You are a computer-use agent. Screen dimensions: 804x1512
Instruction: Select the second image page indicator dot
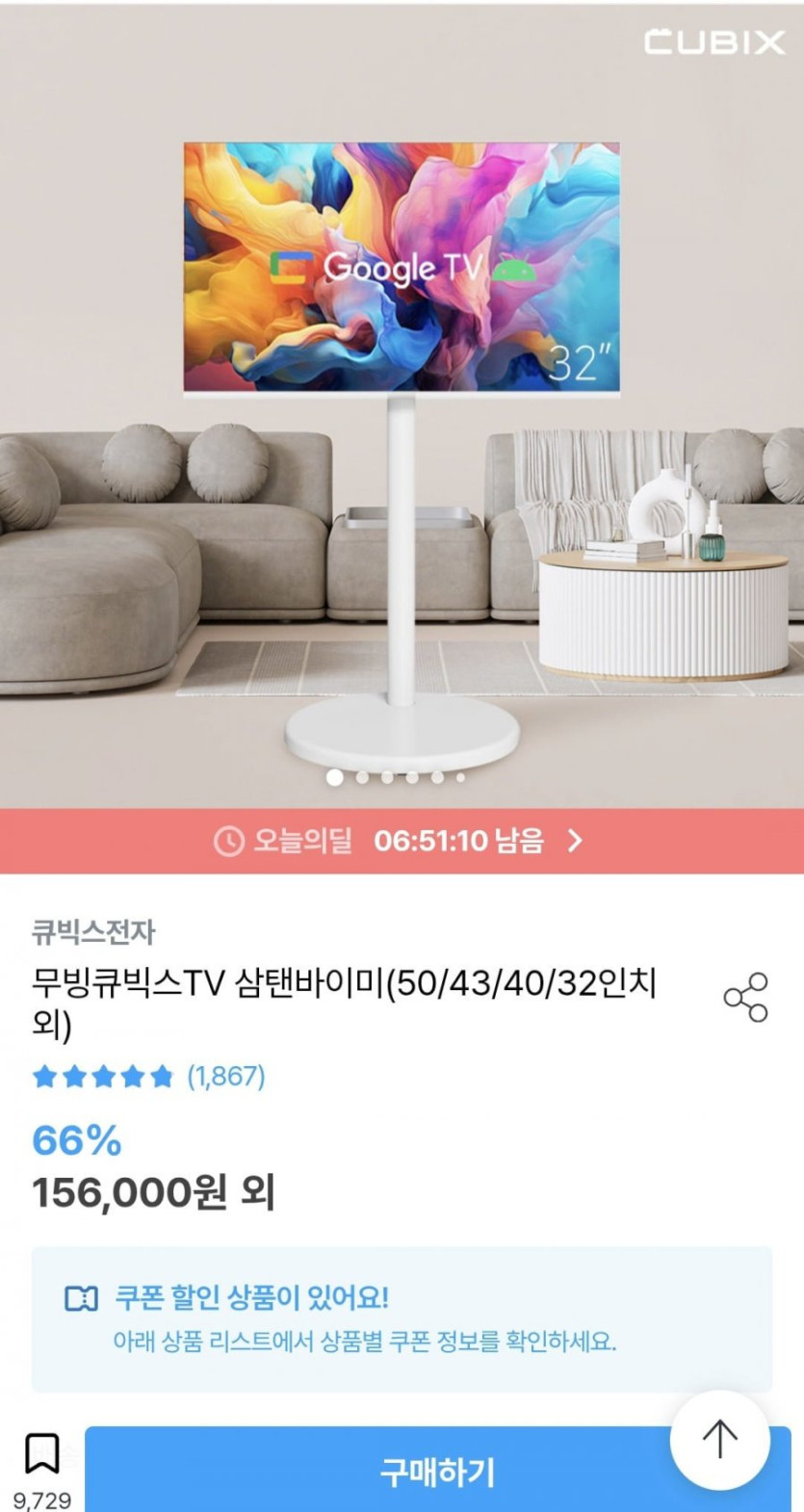click(362, 777)
